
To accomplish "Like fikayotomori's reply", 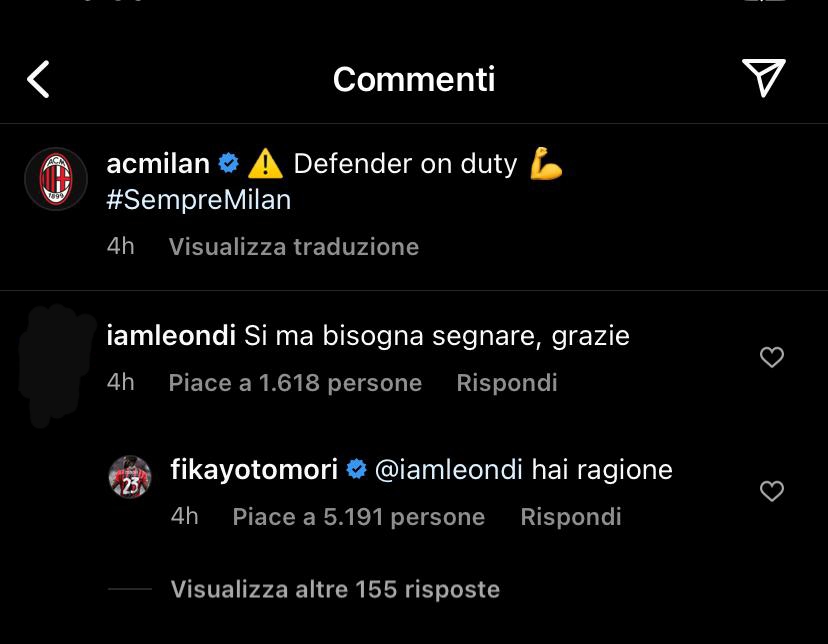I will pyautogui.click(x=771, y=491).
